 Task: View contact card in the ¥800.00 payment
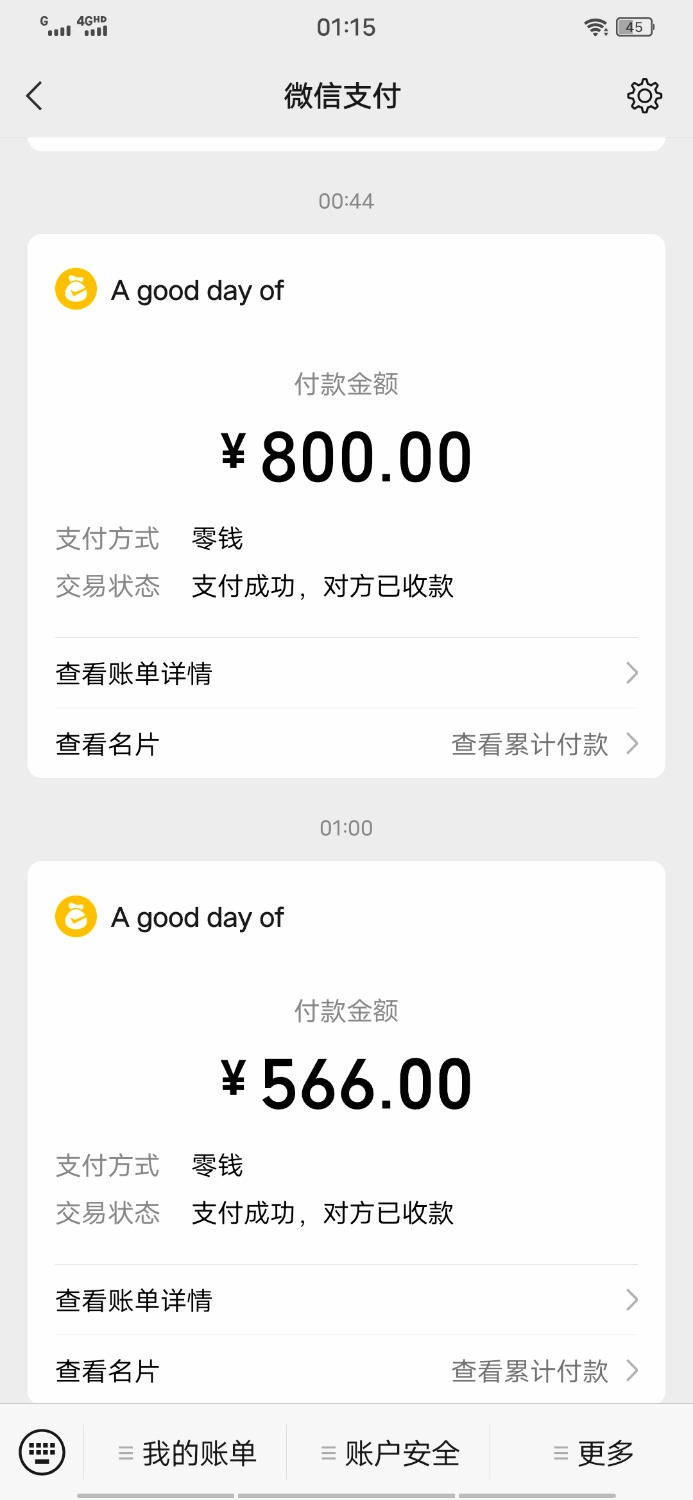108,744
